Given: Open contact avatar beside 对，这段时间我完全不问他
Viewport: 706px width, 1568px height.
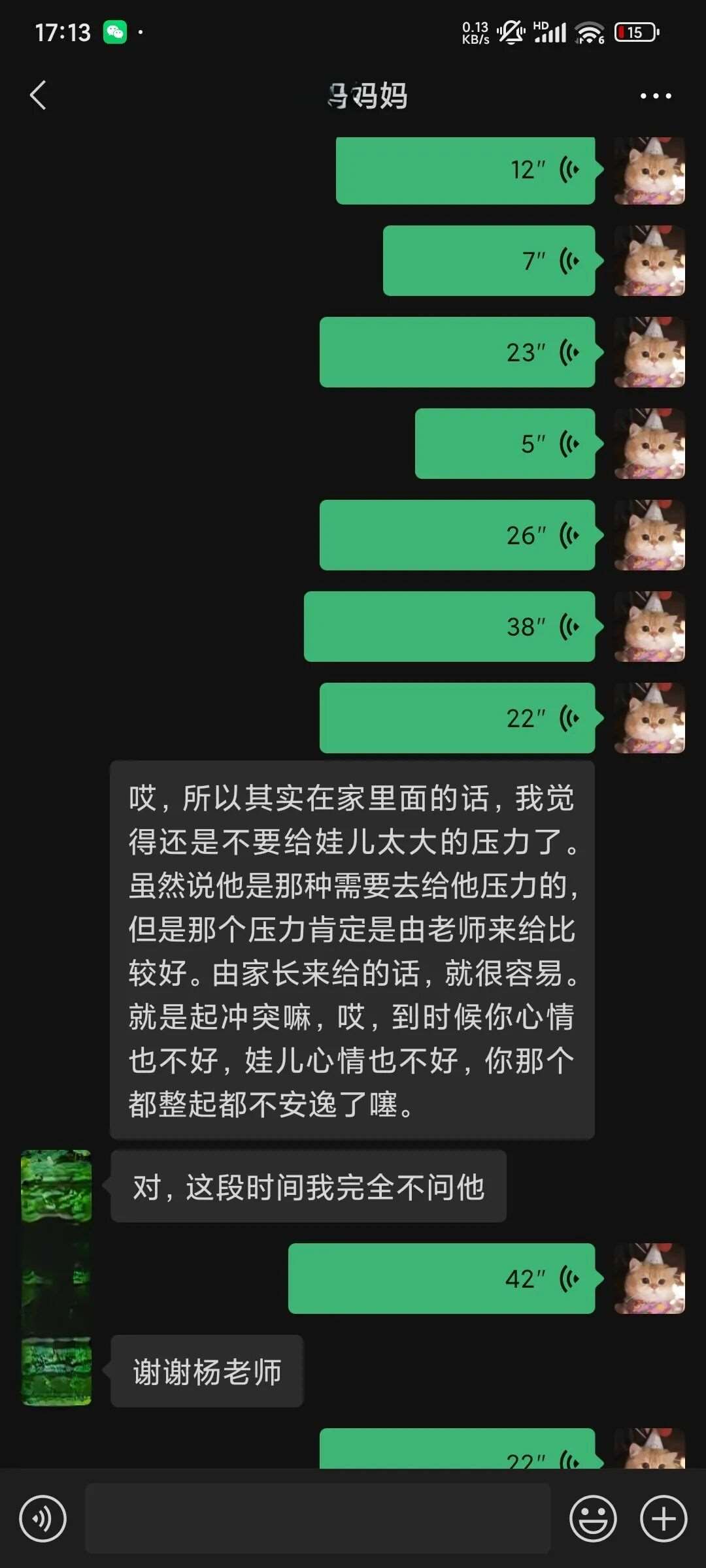Looking at the screenshot, I should pyautogui.click(x=56, y=1186).
